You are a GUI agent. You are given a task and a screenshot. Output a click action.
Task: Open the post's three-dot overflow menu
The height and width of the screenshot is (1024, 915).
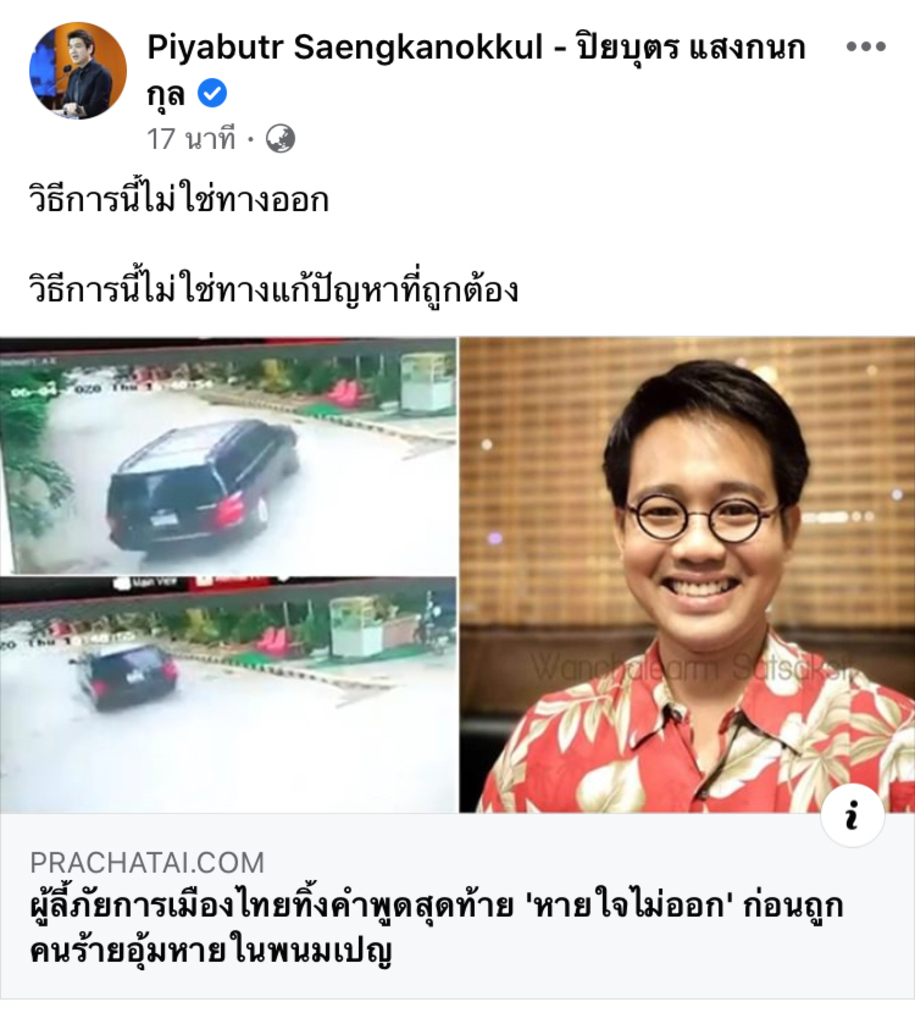tap(866, 48)
